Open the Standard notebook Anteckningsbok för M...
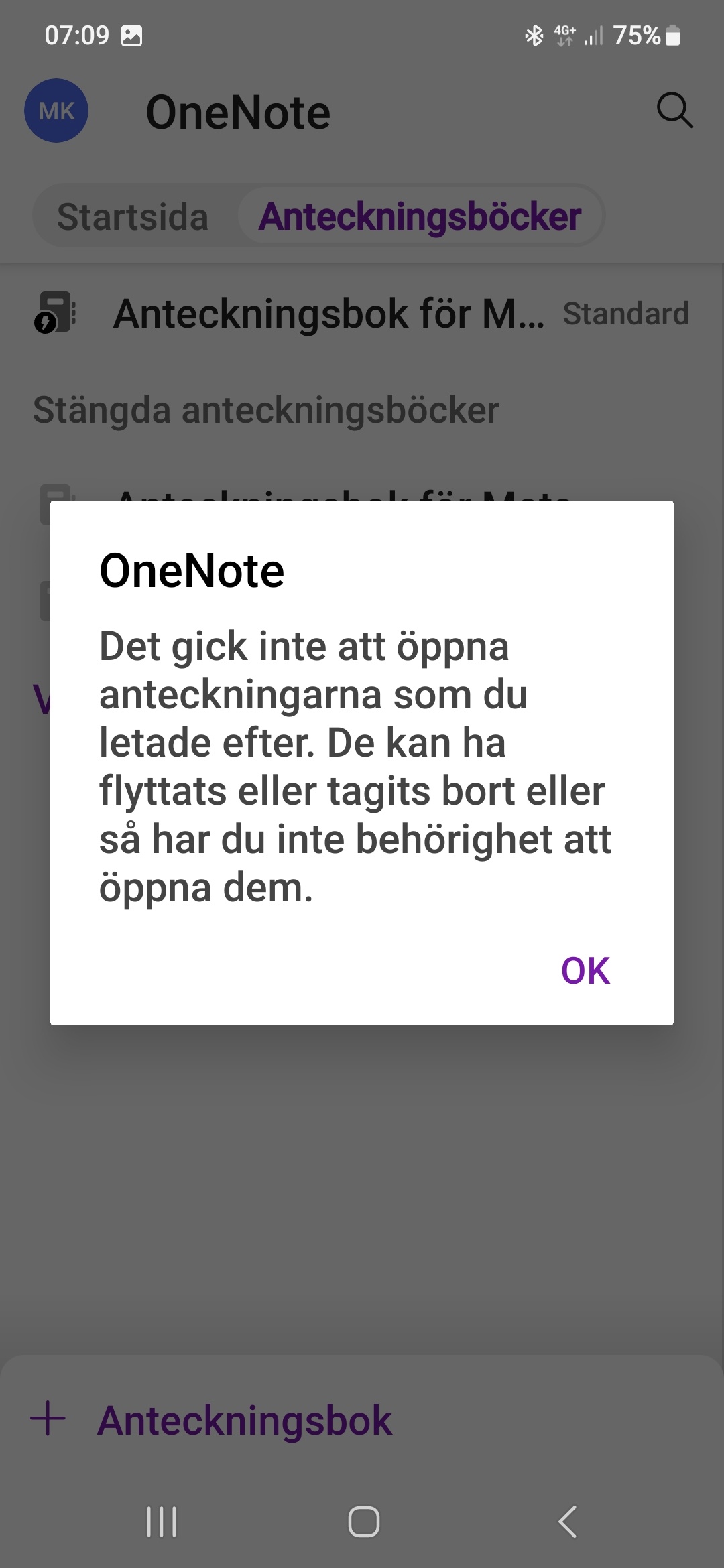Screen dimensions: 724x1568 (x=328, y=314)
